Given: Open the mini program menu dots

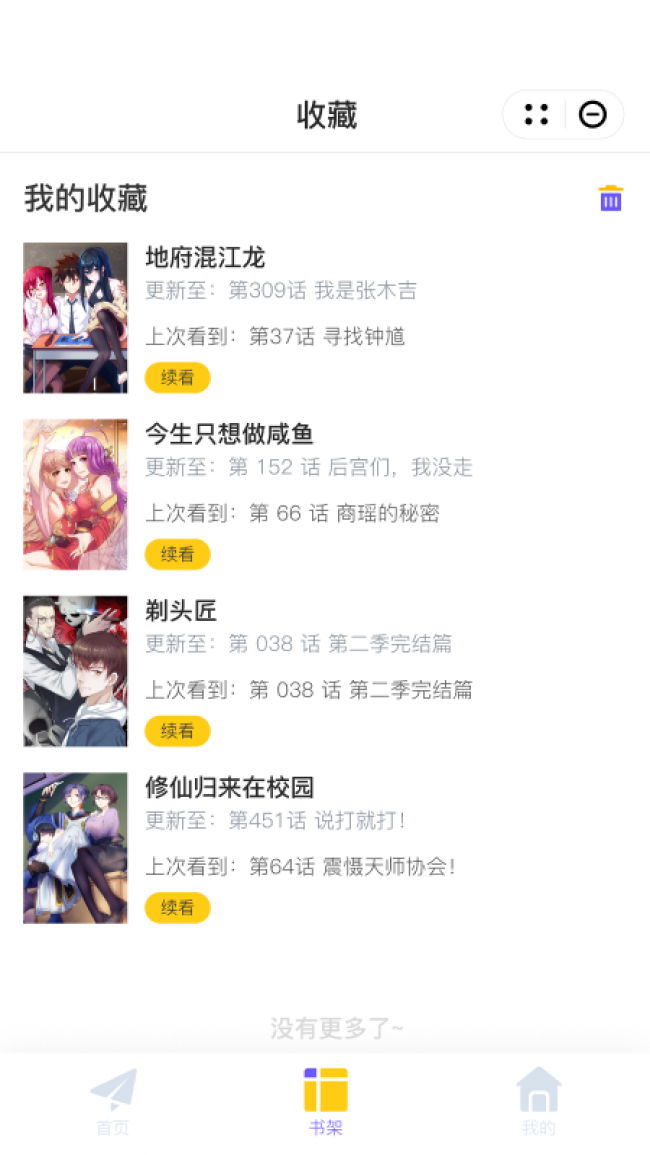Looking at the screenshot, I should [x=537, y=115].
